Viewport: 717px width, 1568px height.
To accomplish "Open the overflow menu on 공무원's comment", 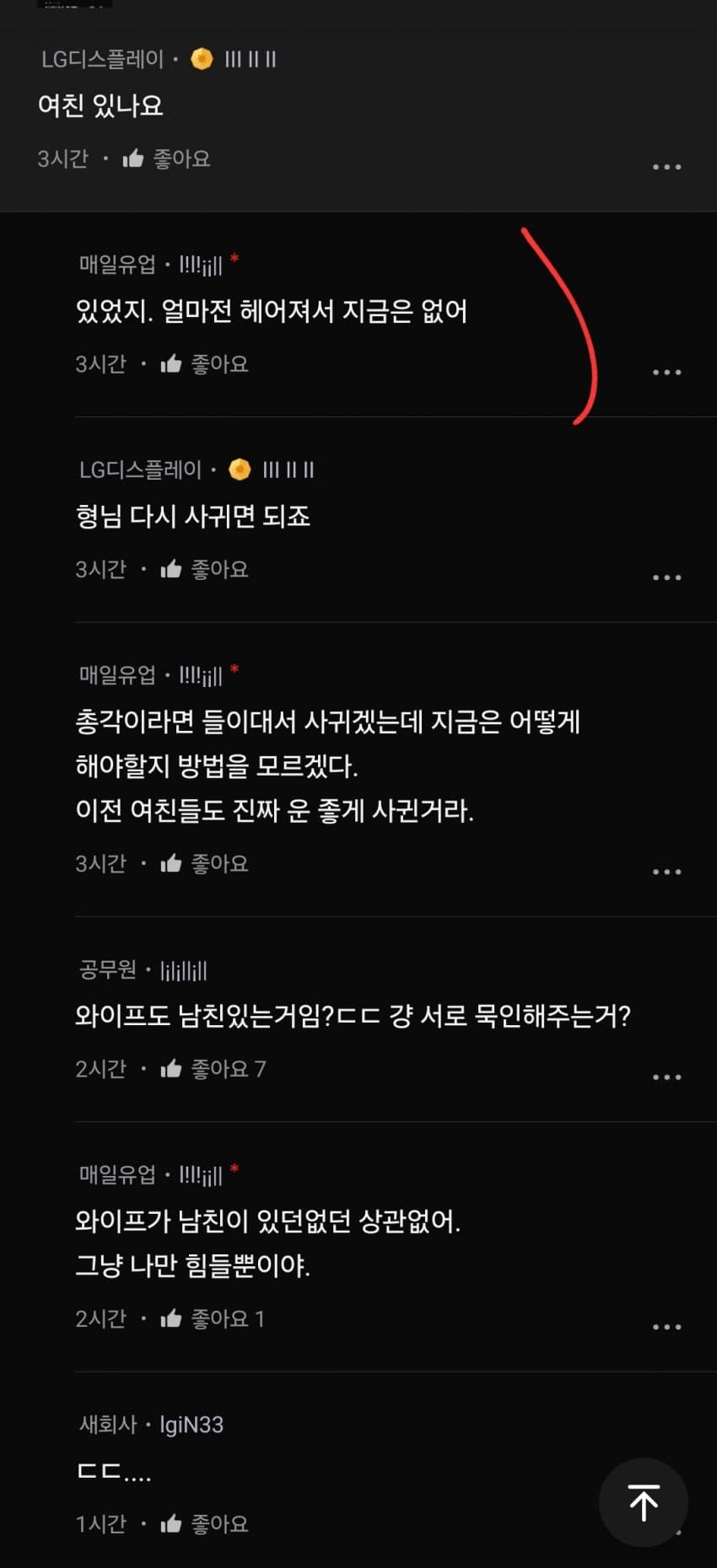I will point(667,1076).
